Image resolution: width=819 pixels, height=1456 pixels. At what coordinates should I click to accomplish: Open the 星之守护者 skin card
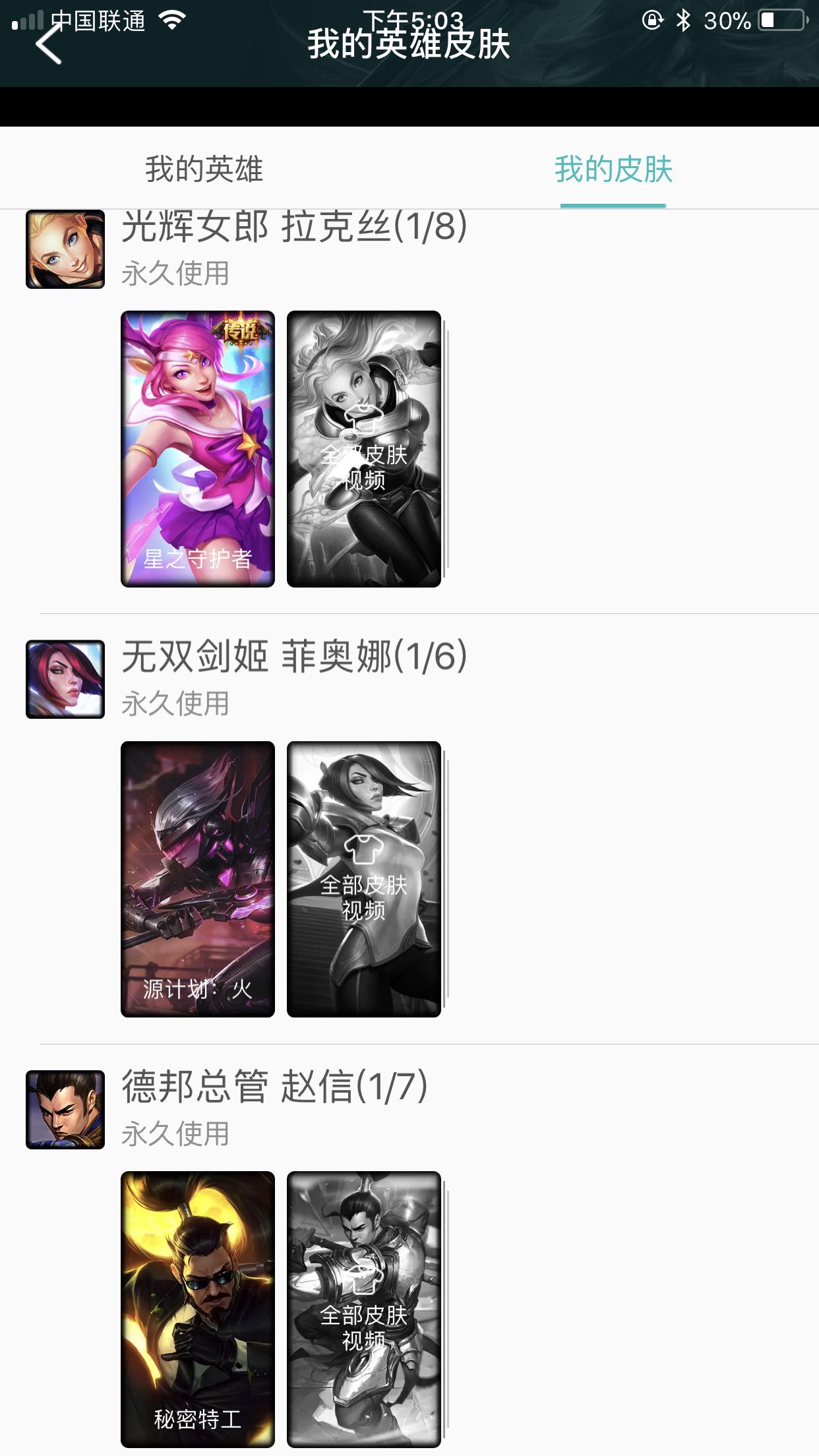[198, 448]
